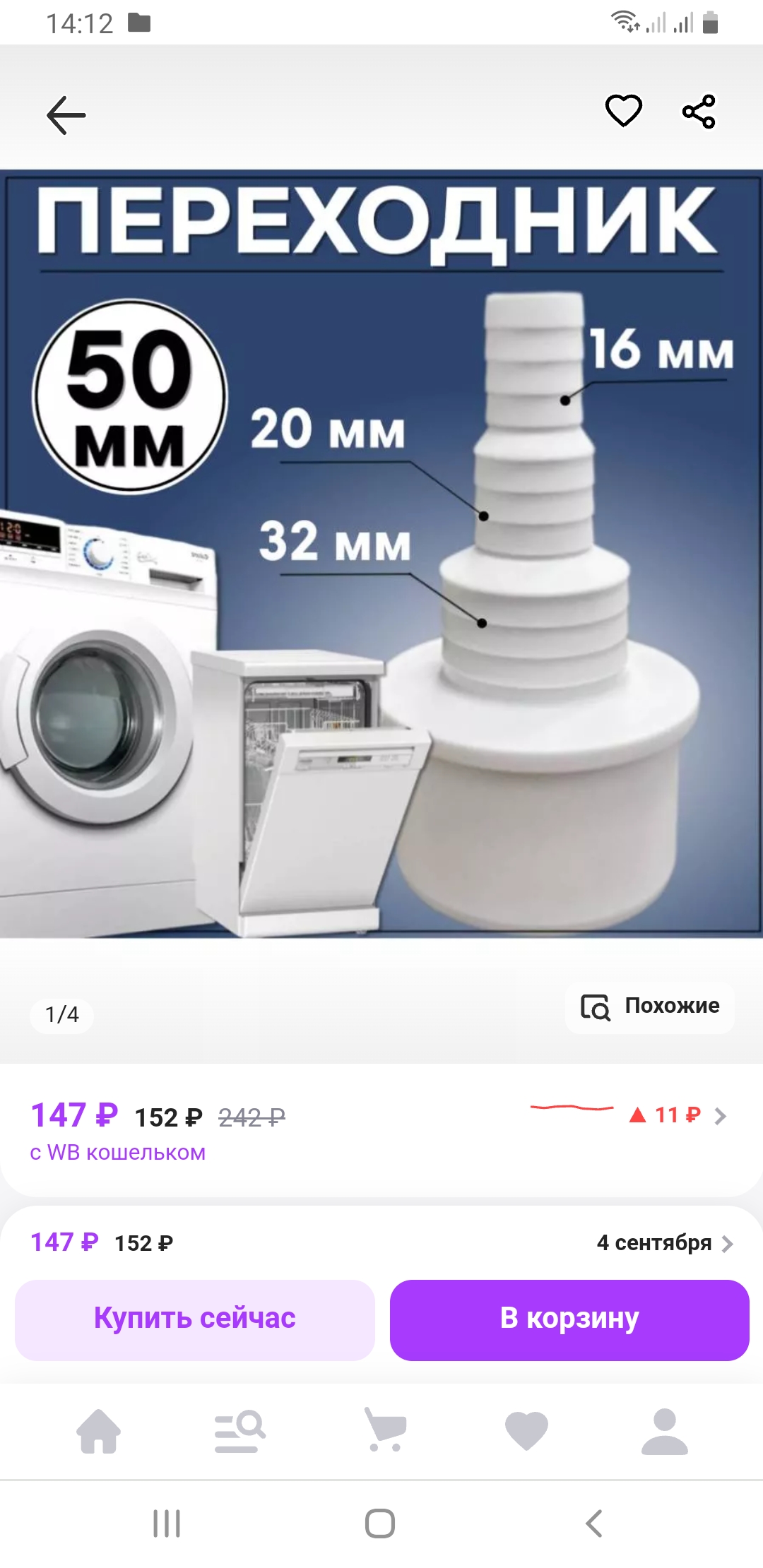Open the catalog search tab
The width and height of the screenshot is (763, 1568).
tap(239, 1431)
